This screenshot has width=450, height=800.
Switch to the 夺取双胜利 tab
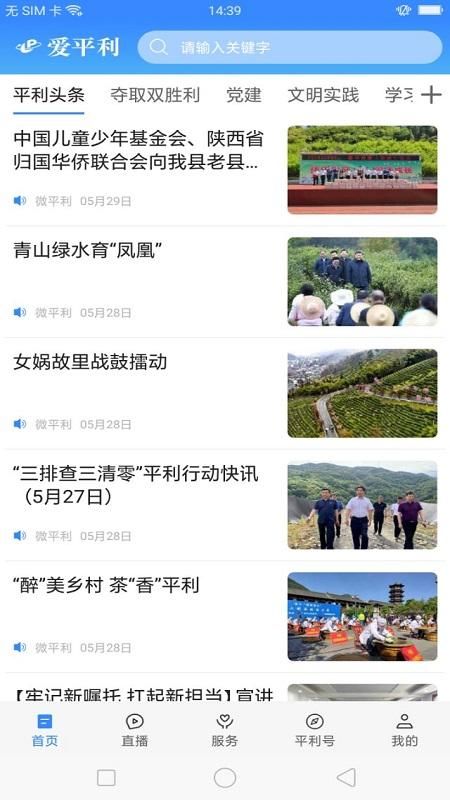(x=155, y=95)
